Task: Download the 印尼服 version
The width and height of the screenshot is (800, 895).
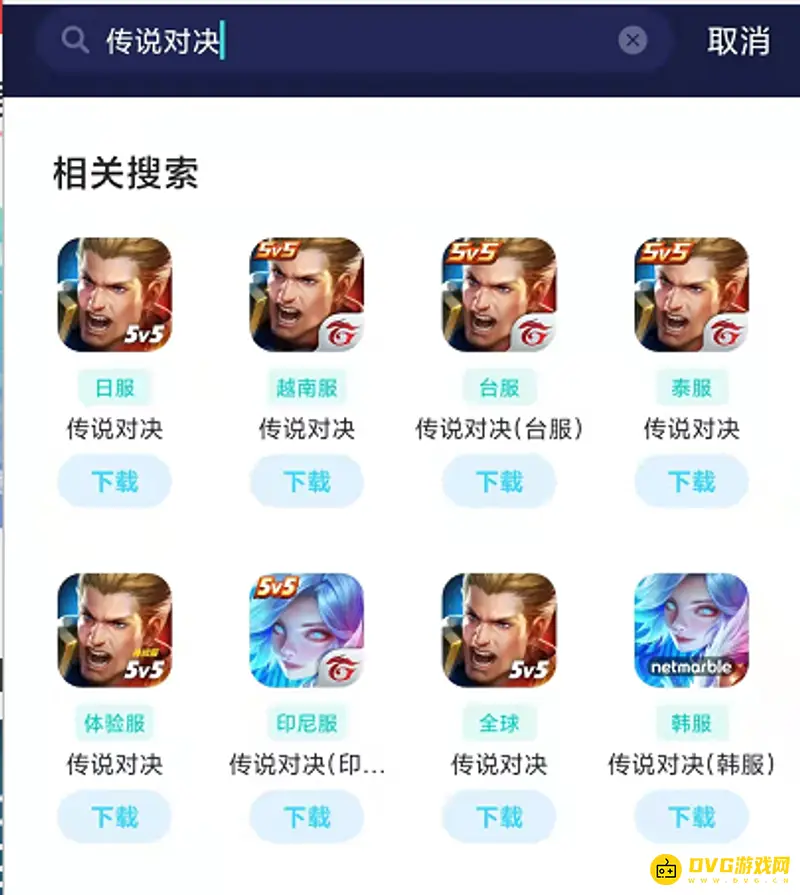Action: coord(306,816)
